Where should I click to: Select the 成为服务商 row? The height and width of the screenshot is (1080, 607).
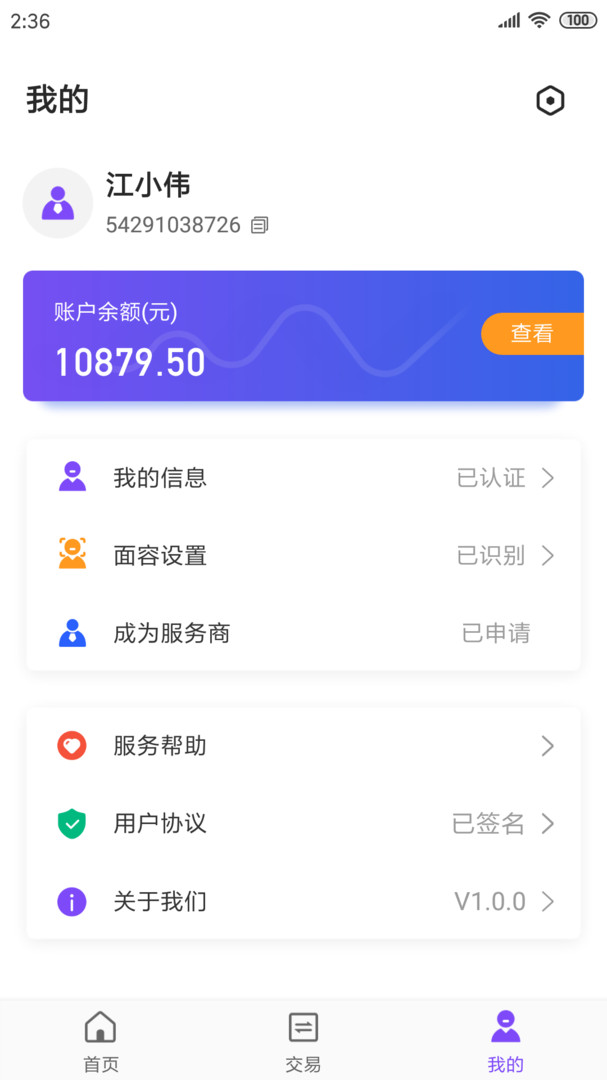click(303, 633)
